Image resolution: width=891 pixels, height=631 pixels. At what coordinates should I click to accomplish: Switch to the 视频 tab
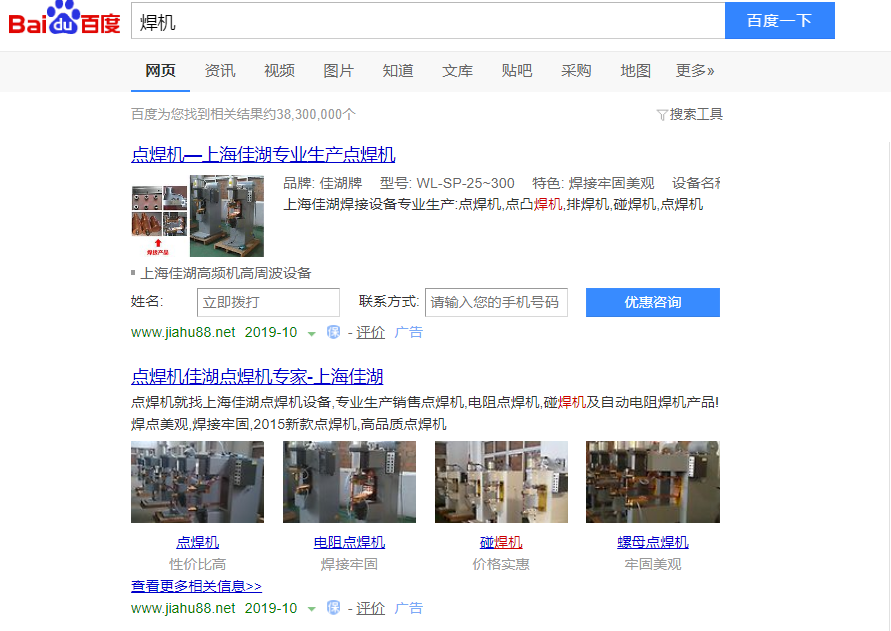point(279,71)
